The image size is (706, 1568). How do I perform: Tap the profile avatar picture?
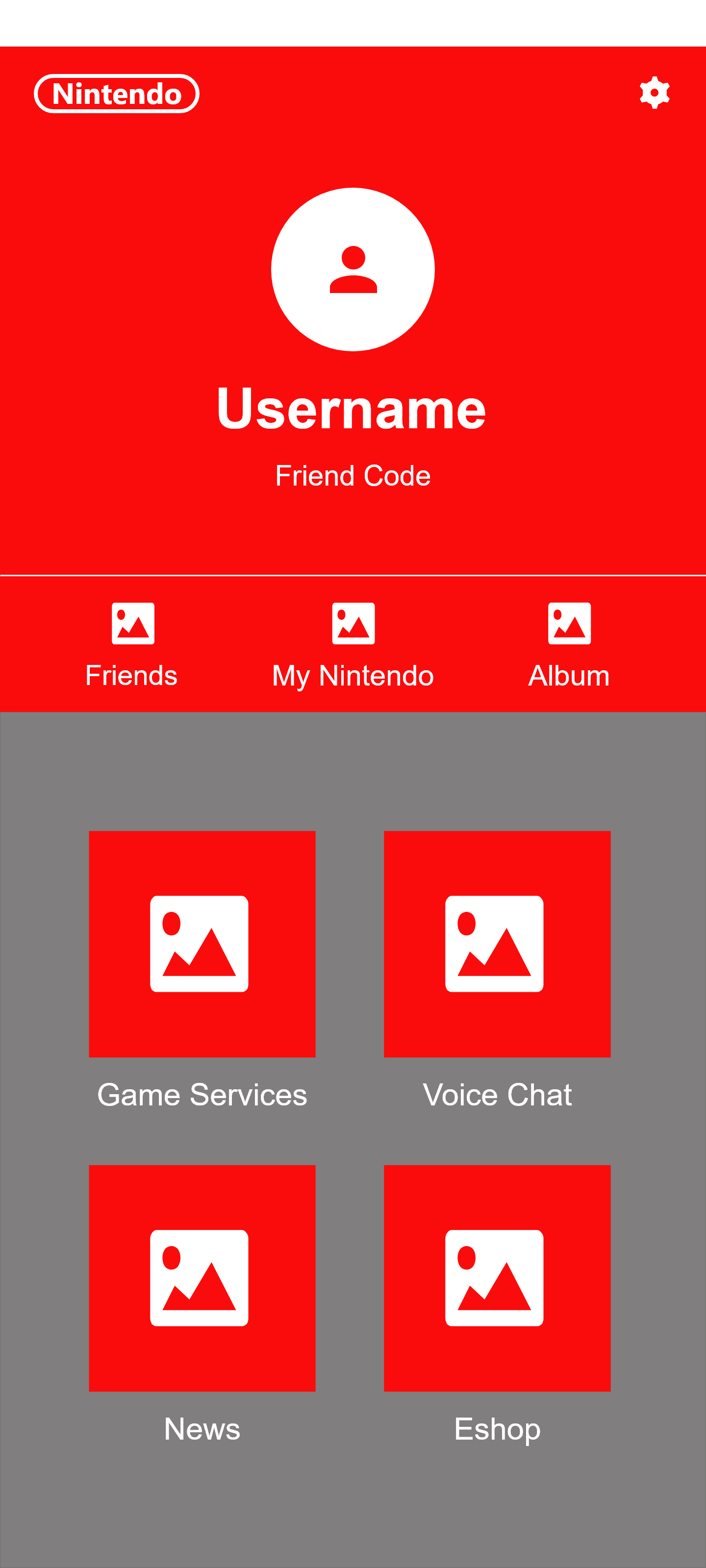click(353, 269)
